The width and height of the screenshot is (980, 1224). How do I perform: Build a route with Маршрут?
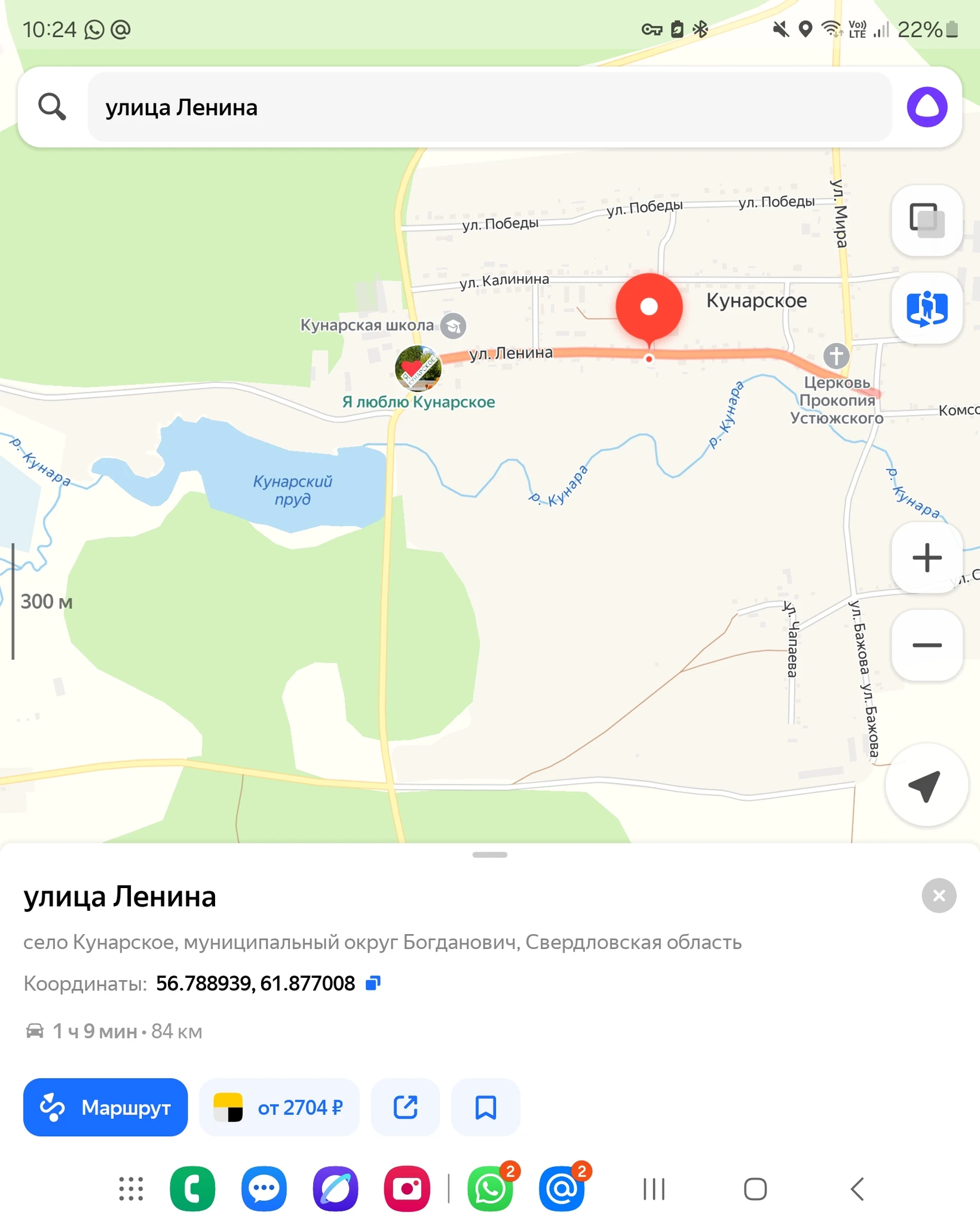(x=105, y=1107)
